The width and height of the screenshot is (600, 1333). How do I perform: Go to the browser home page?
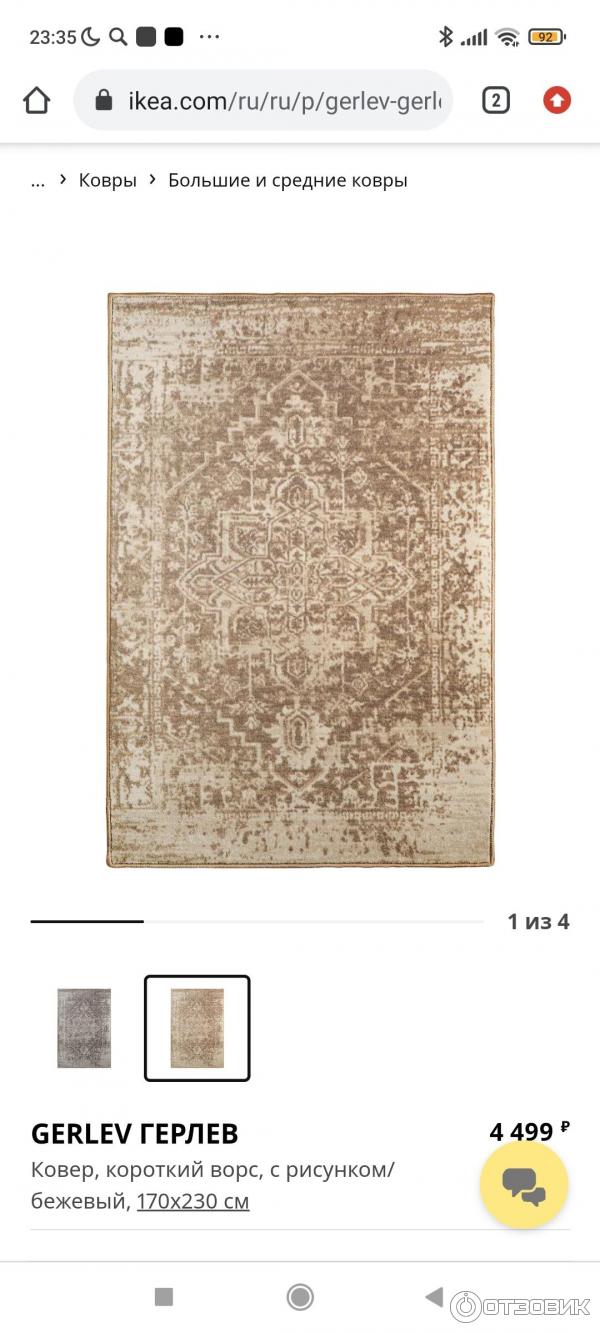[37, 100]
